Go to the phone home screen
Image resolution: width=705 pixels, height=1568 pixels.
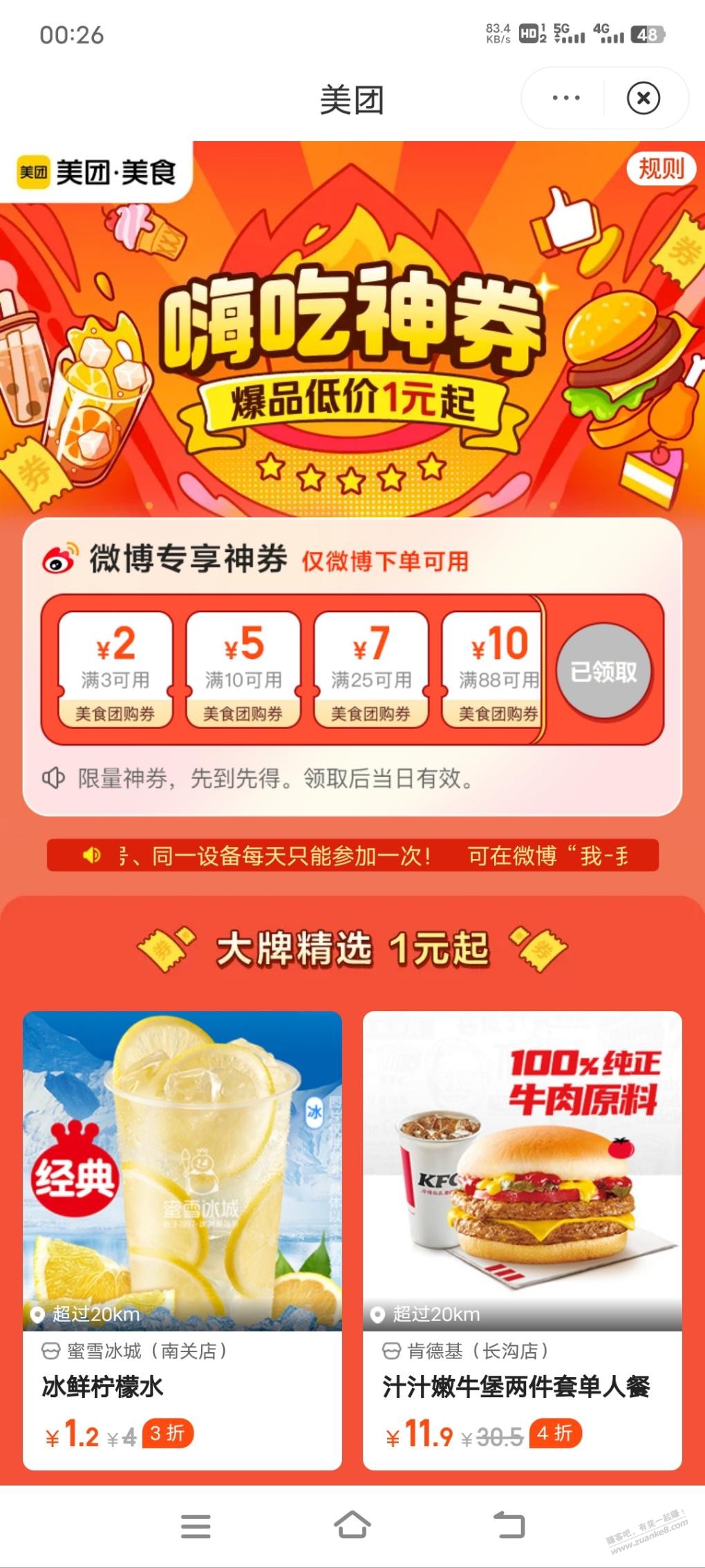point(352,1524)
